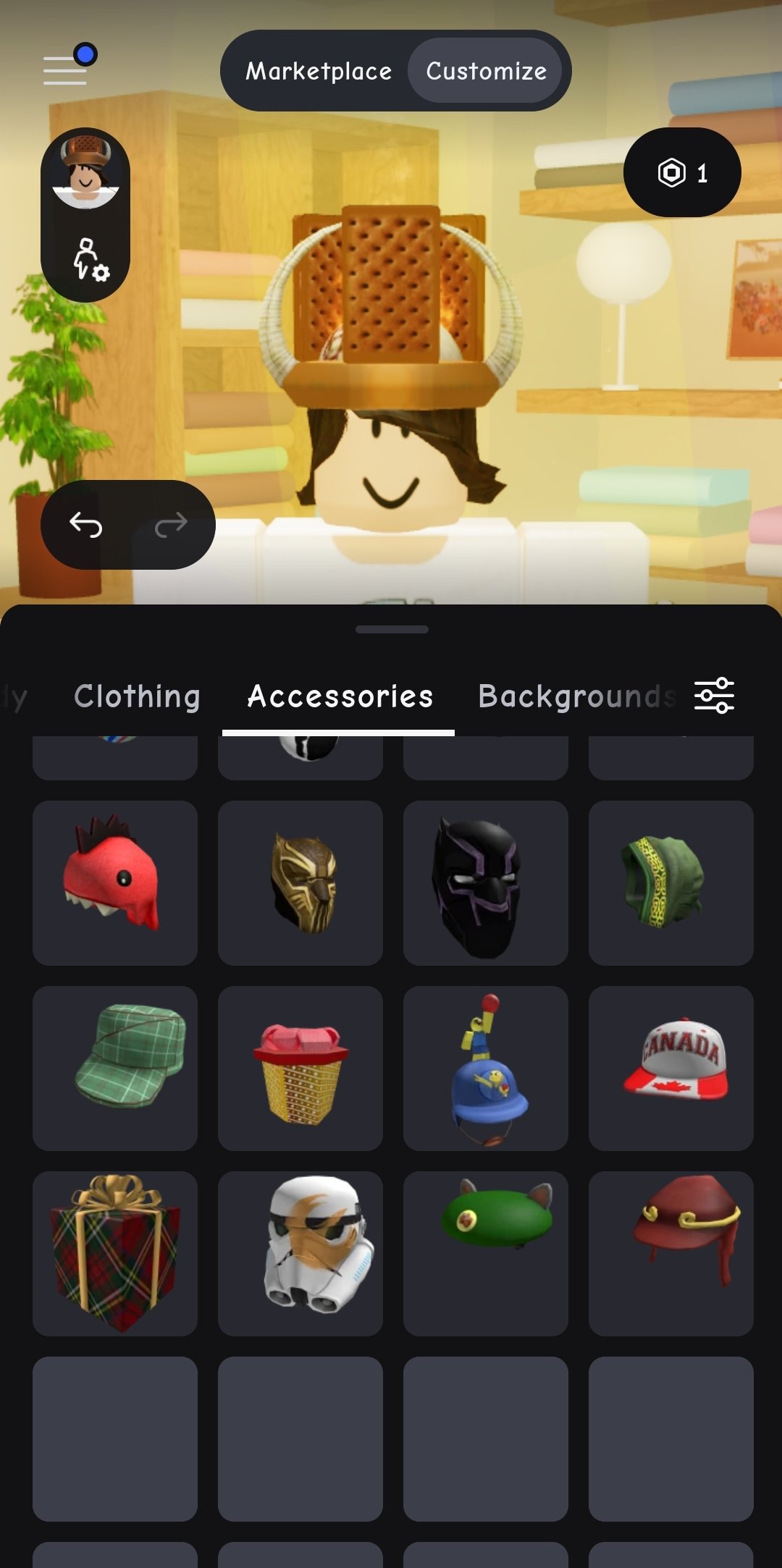The image size is (782, 1568).
Task: Select the green plaid cap
Action: (x=115, y=1068)
